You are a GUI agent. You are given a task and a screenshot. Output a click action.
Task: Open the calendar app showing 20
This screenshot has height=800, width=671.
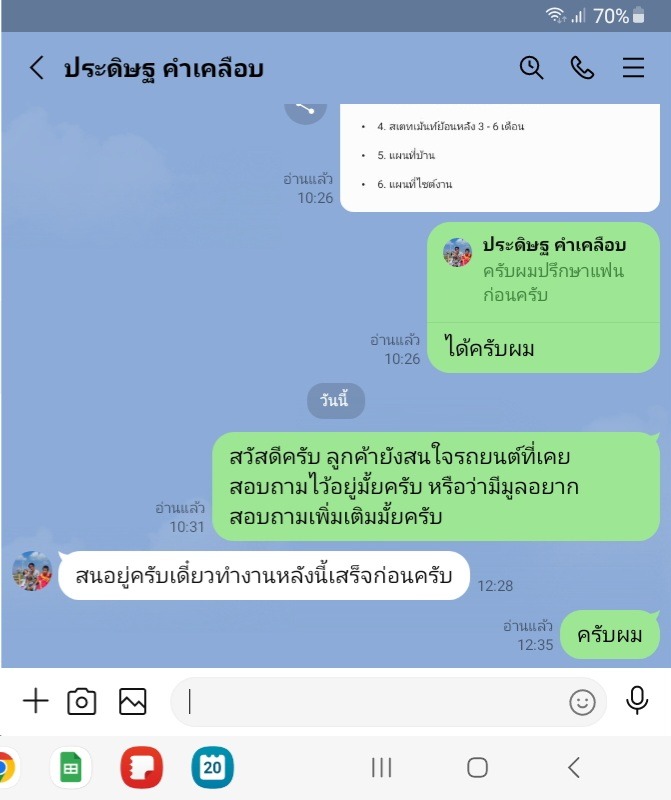[212, 768]
